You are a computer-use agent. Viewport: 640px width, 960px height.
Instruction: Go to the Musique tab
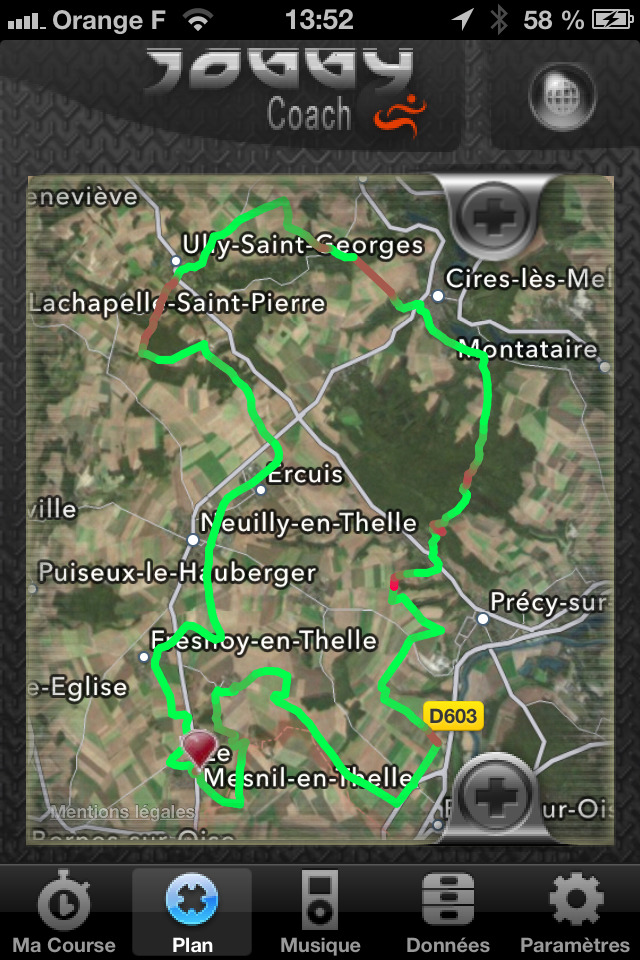click(x=320, y=912)
